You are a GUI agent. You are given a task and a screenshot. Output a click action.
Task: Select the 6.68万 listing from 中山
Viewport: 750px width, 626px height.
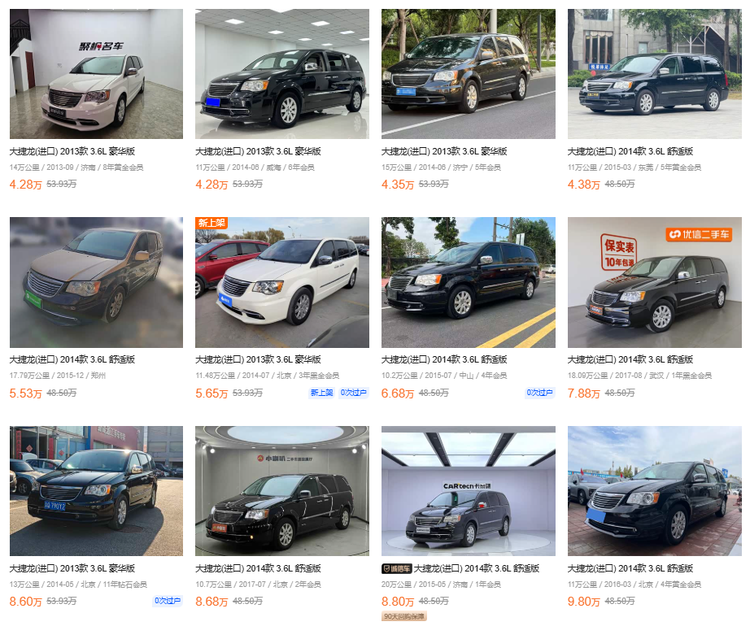coord(468,283)
